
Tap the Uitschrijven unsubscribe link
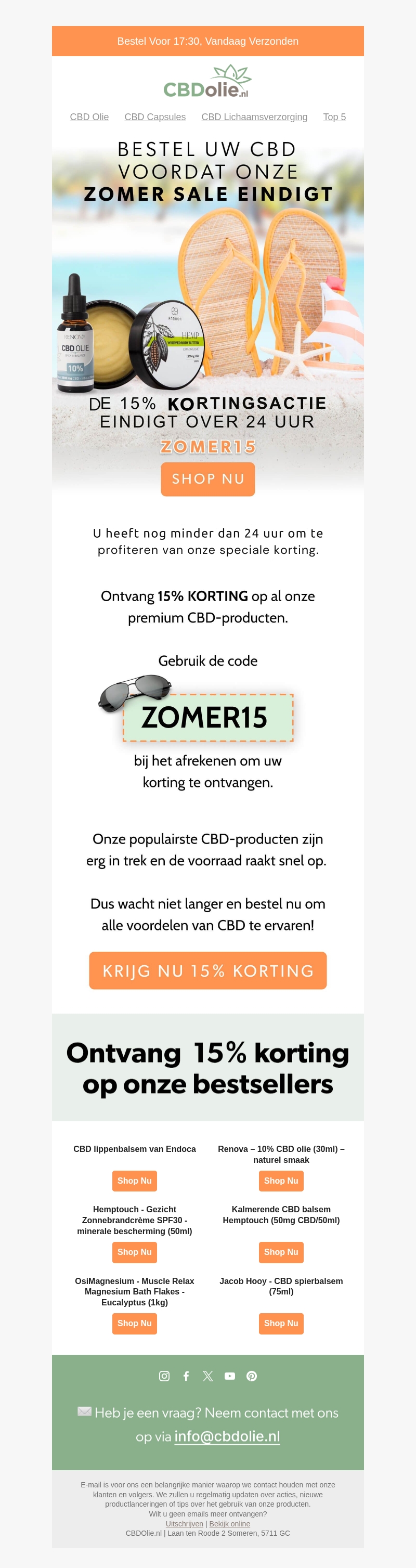tap(184, 1524)
